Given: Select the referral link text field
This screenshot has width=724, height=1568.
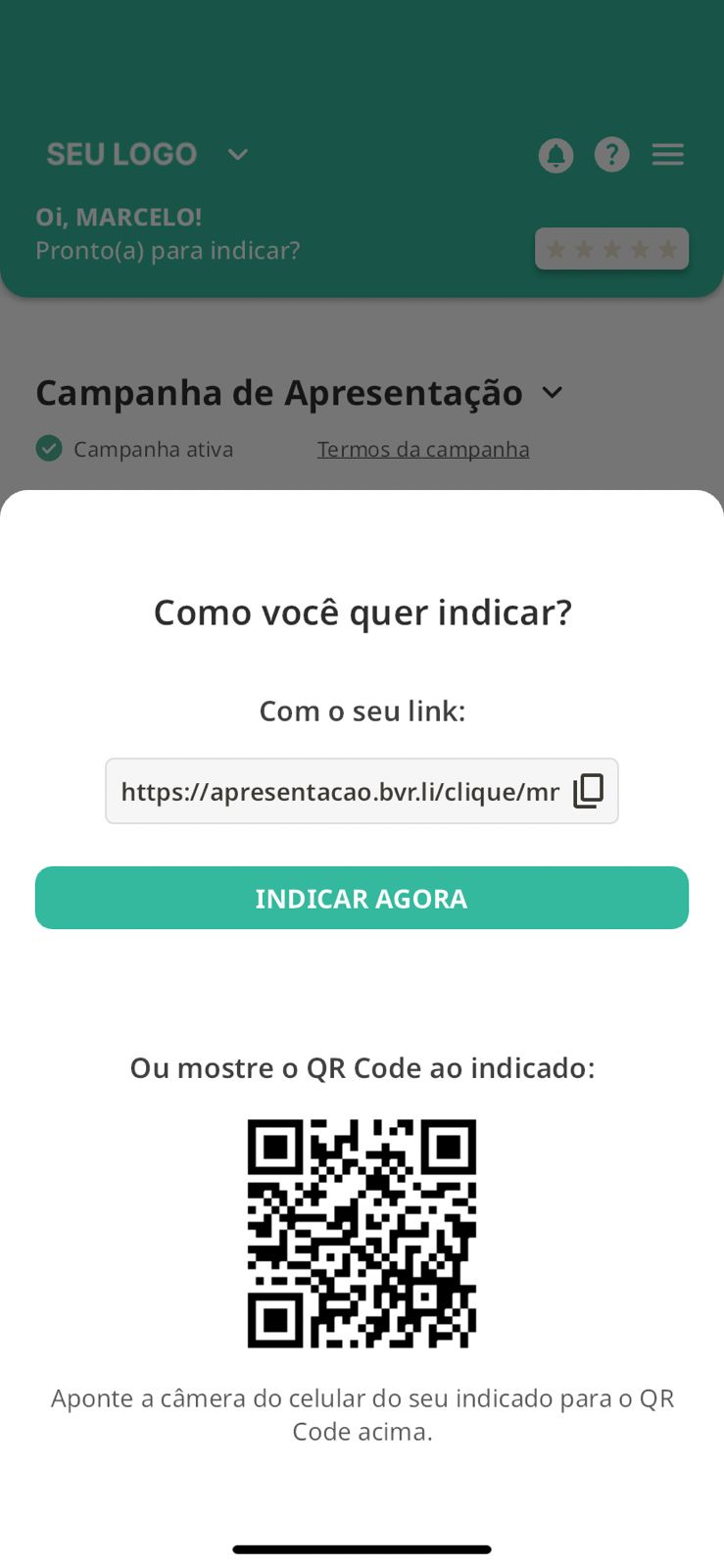Looking at the screenshot, I should pyautogui.click(x=339, y=791).
